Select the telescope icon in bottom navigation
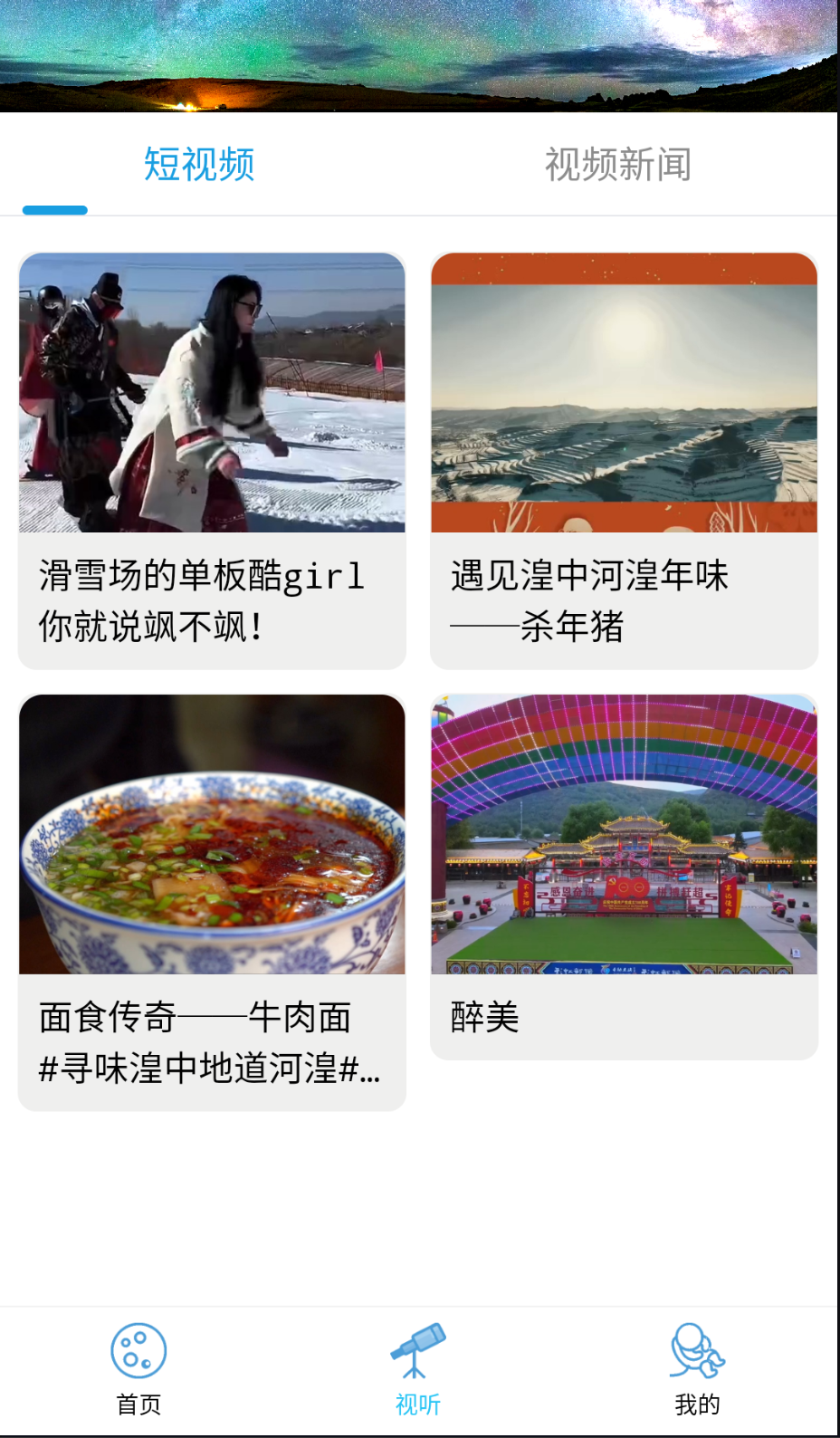The image size is (840, 1438). tap(418, 1350)
